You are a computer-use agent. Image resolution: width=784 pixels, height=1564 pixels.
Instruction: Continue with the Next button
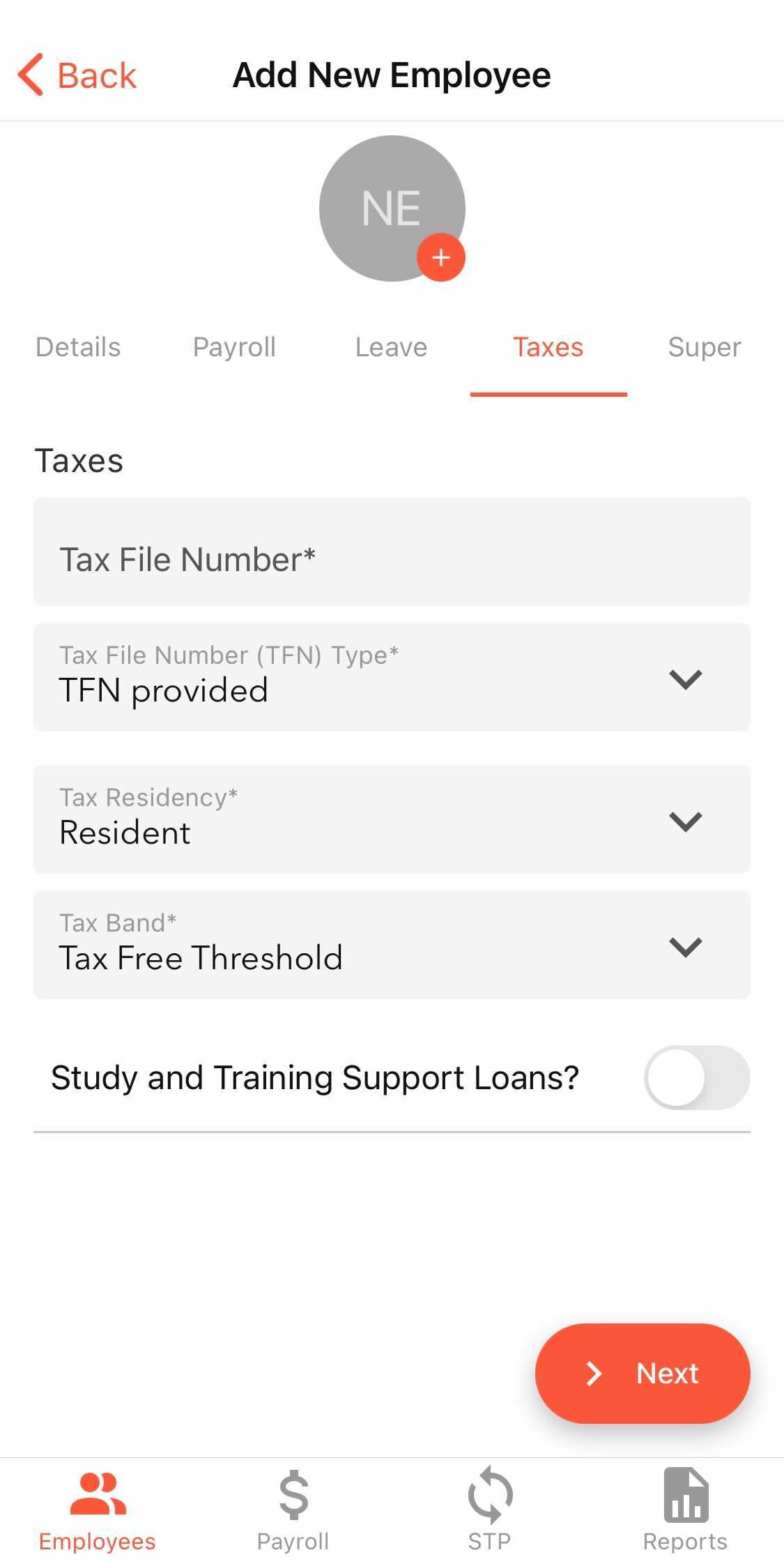[642, 1373]
